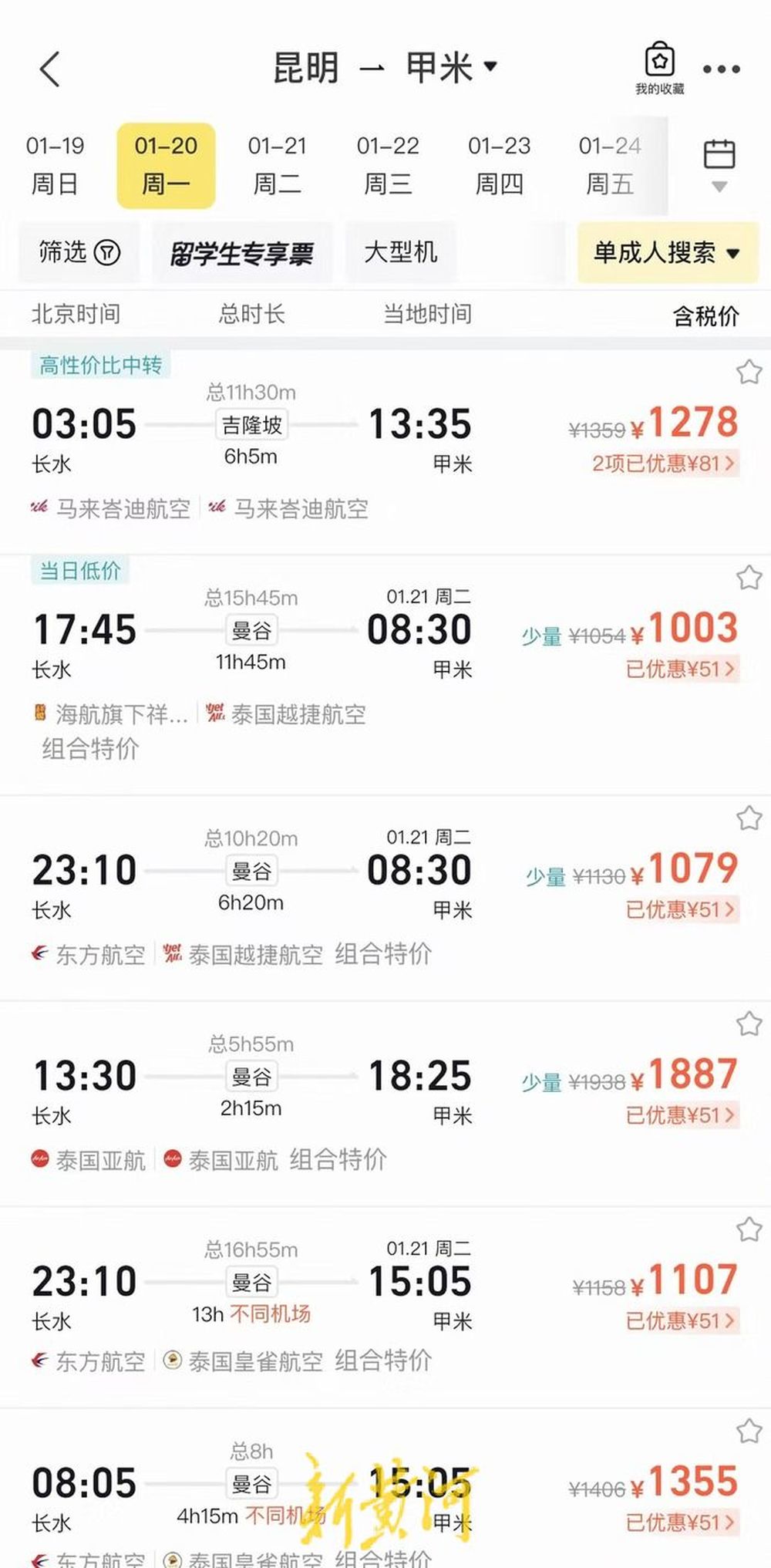The height and width of the screenshot is (1568, 771).
Task: Select the 01-19 周日 date tab
Action: (55, 165)
